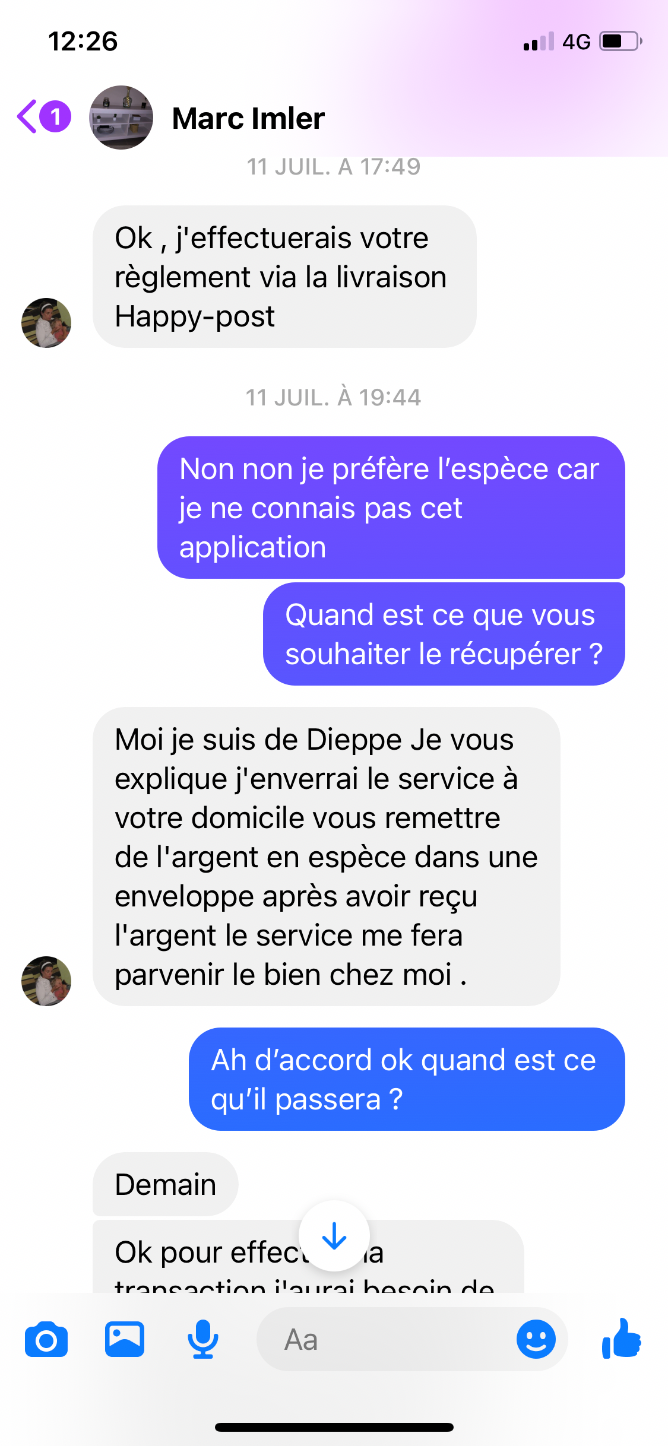Open the photo gallery picker
Viewport: 668px width, 1446px height.
pos(125,1339)
